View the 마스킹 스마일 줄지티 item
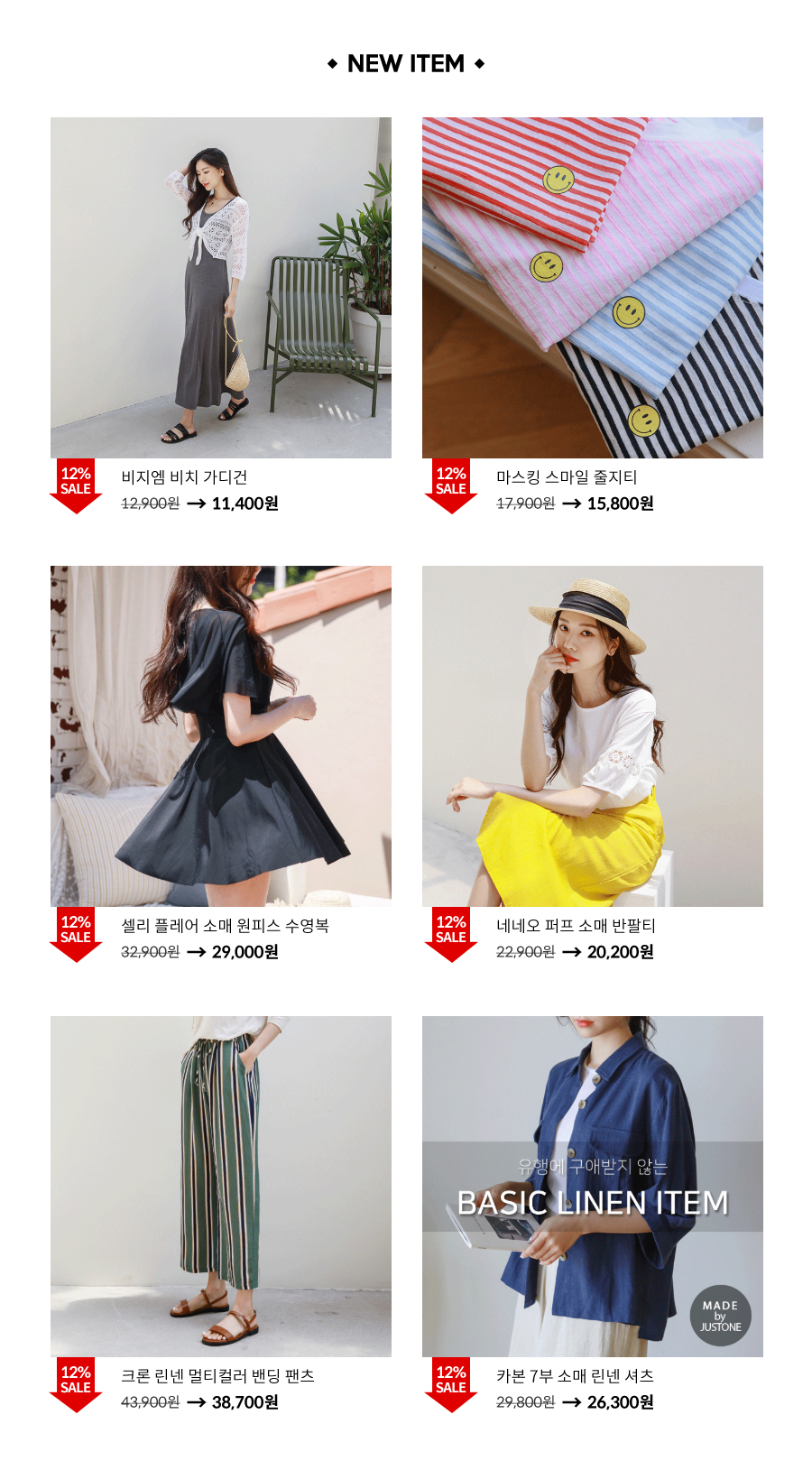Viewport: 812px width, 1470px height. click(x=592, y=288)
